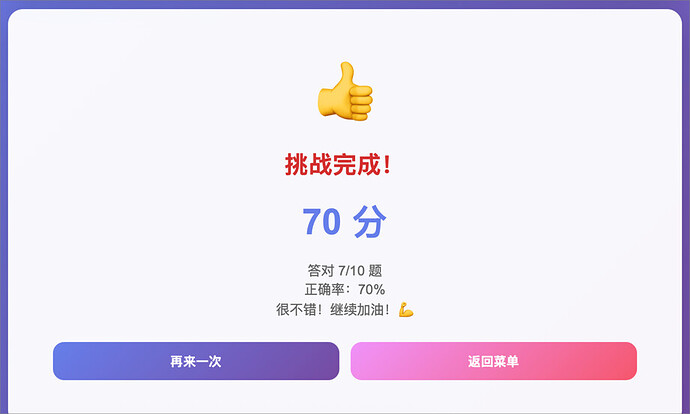Tap 再来一次 to retry the challenge
Viewport: 690px width, 414px height.
click(x=196, y=361)
